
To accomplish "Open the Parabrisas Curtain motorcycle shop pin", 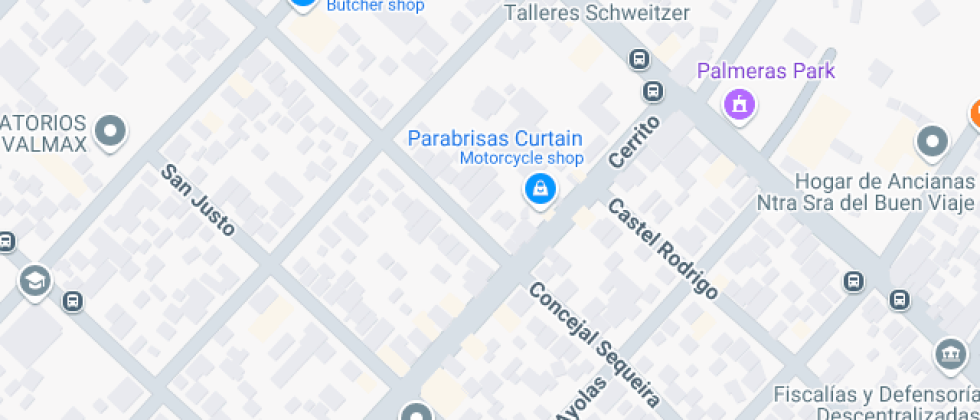I will 540,188.
